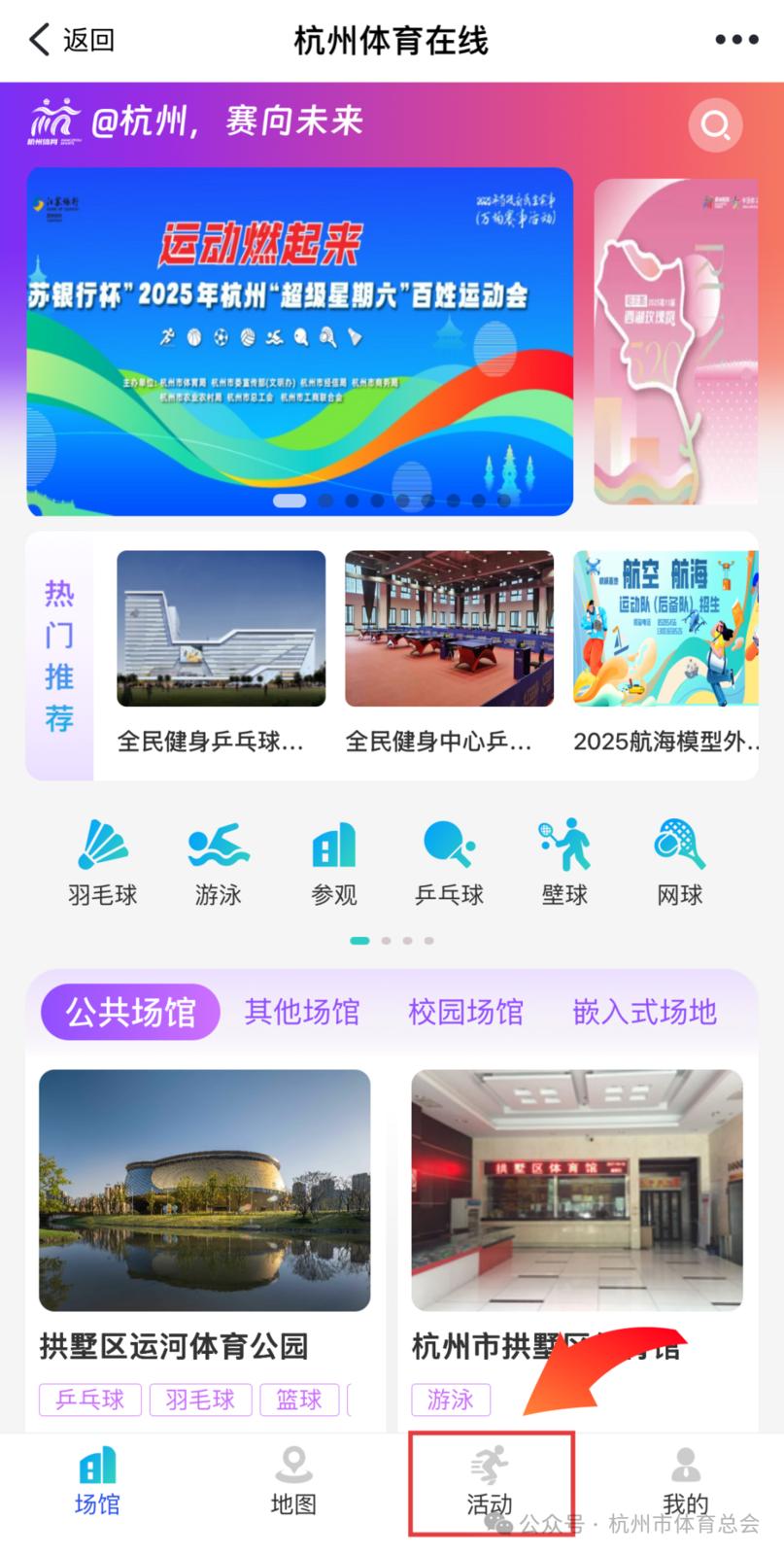Select the 游泳 category
784x1555 pixels.
[218, 863]
